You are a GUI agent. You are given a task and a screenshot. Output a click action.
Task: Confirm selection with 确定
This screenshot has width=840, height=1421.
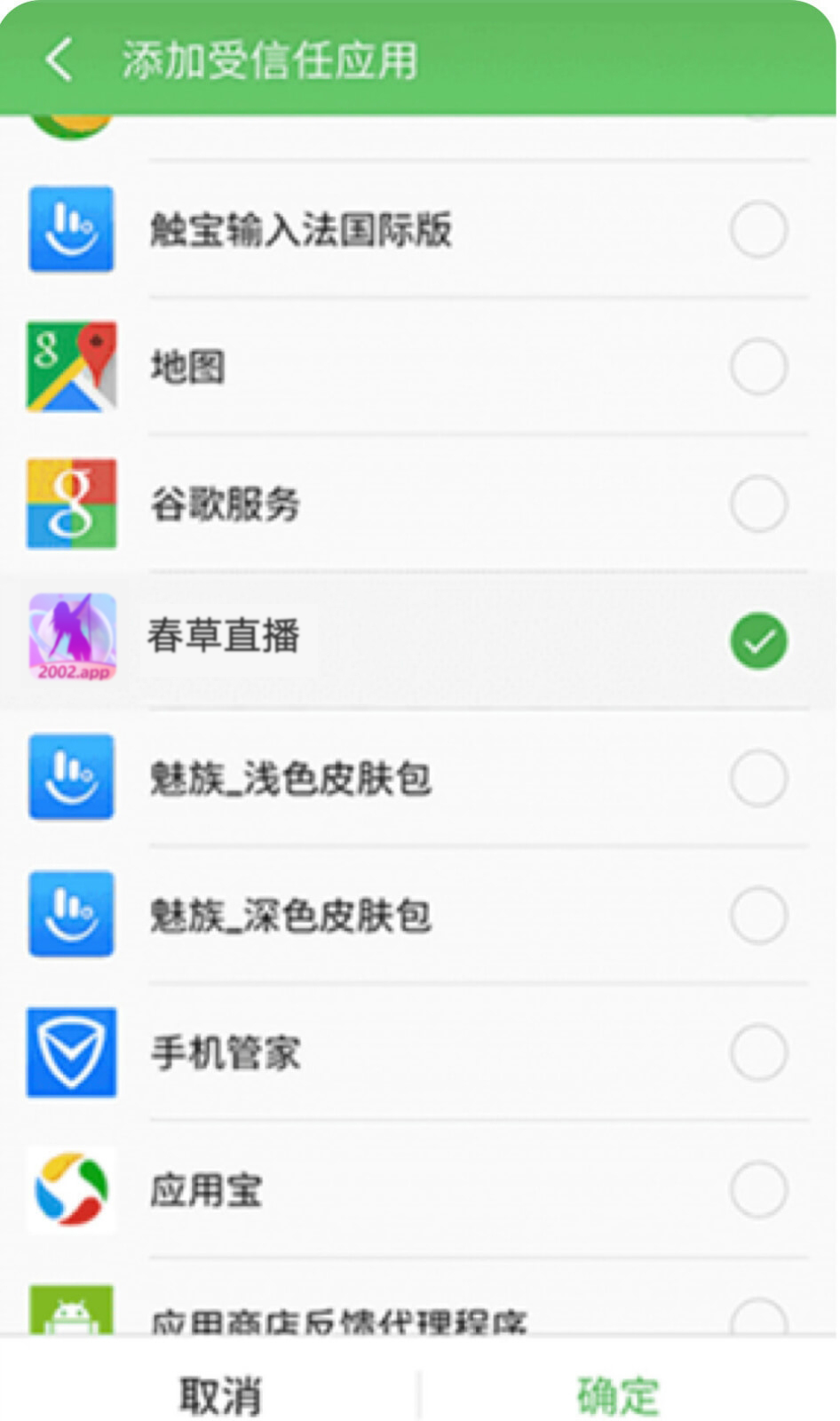[x=618, y=1394]
